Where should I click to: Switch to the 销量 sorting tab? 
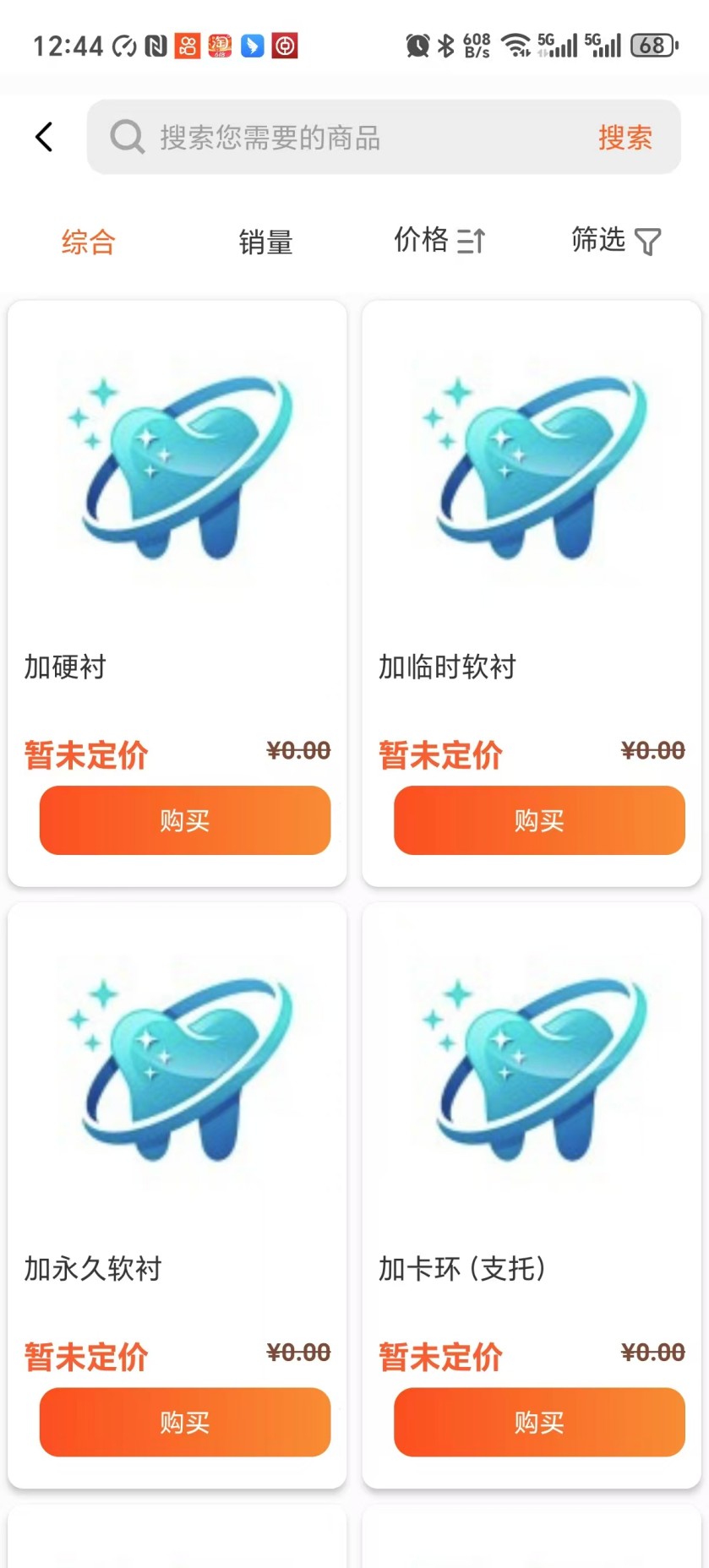click(x=266, y=242)
